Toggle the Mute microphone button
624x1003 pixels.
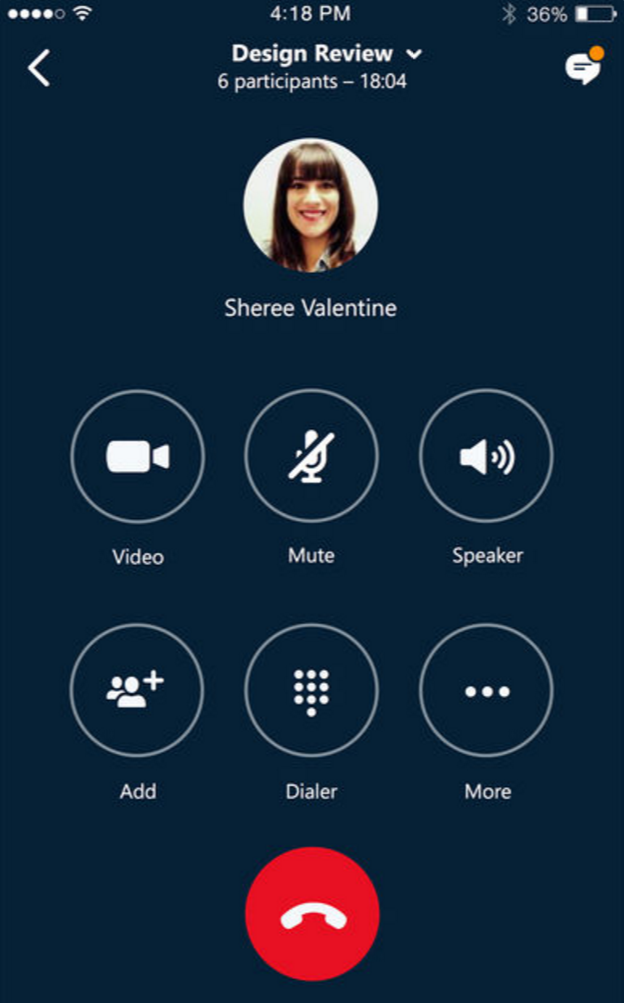(x=311, y=456)
